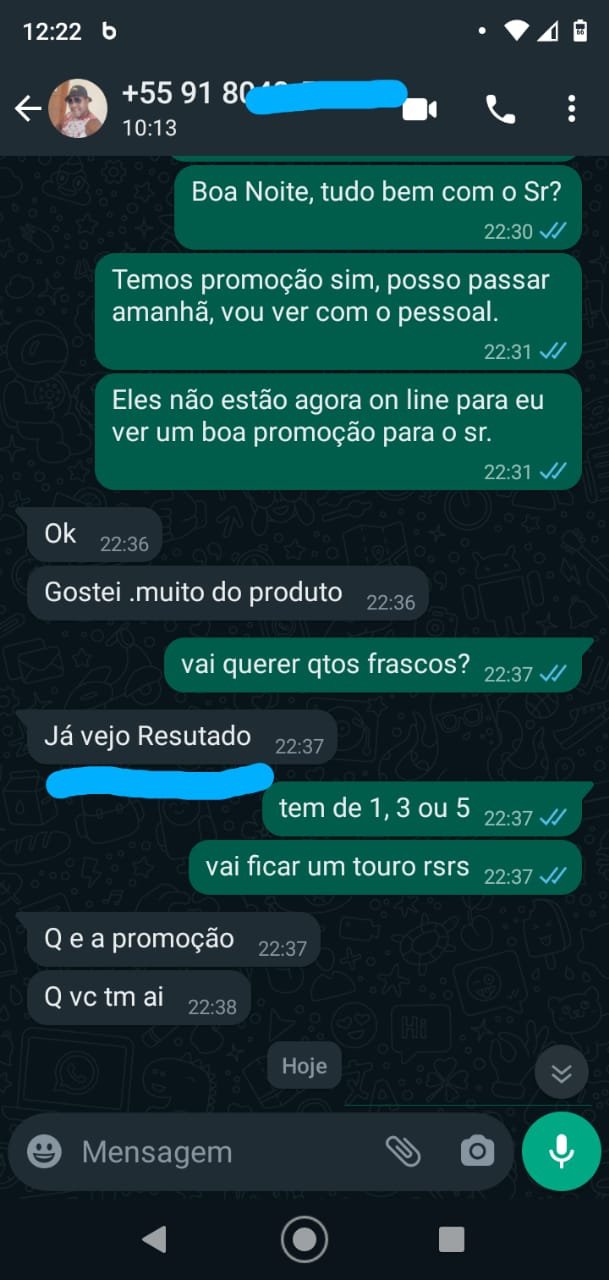Open recent apps via square button
Image resolution: width=609 pixels, height=1280 pixels.
tap(451, 1240)
